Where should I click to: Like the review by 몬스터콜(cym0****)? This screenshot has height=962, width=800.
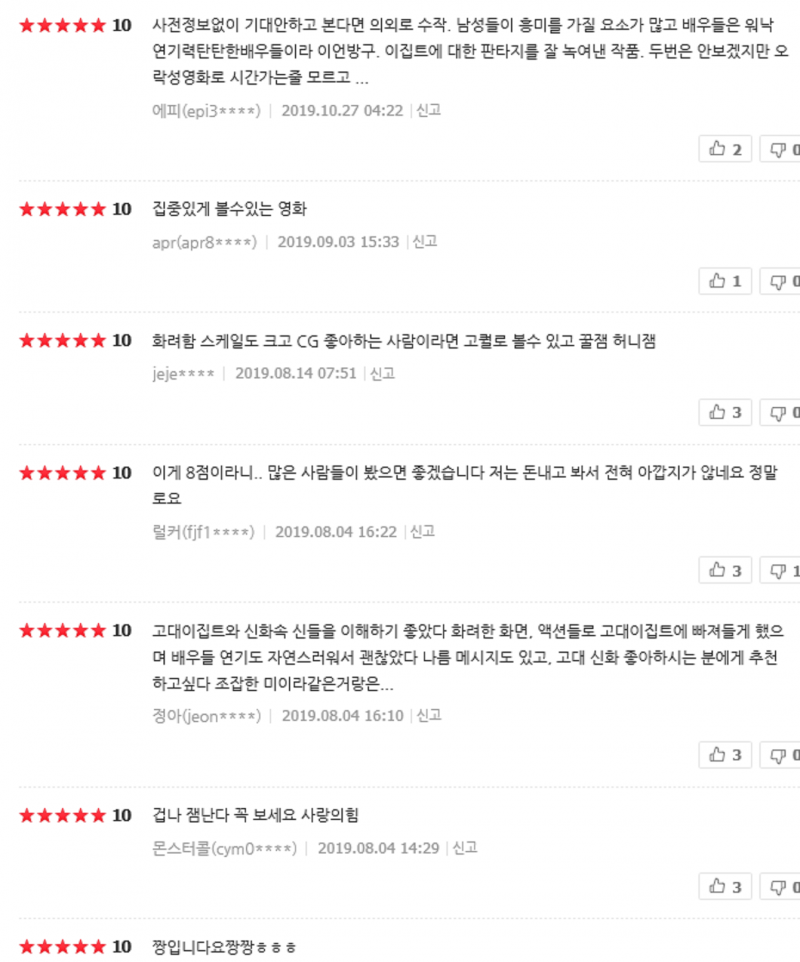coord(725,887)
